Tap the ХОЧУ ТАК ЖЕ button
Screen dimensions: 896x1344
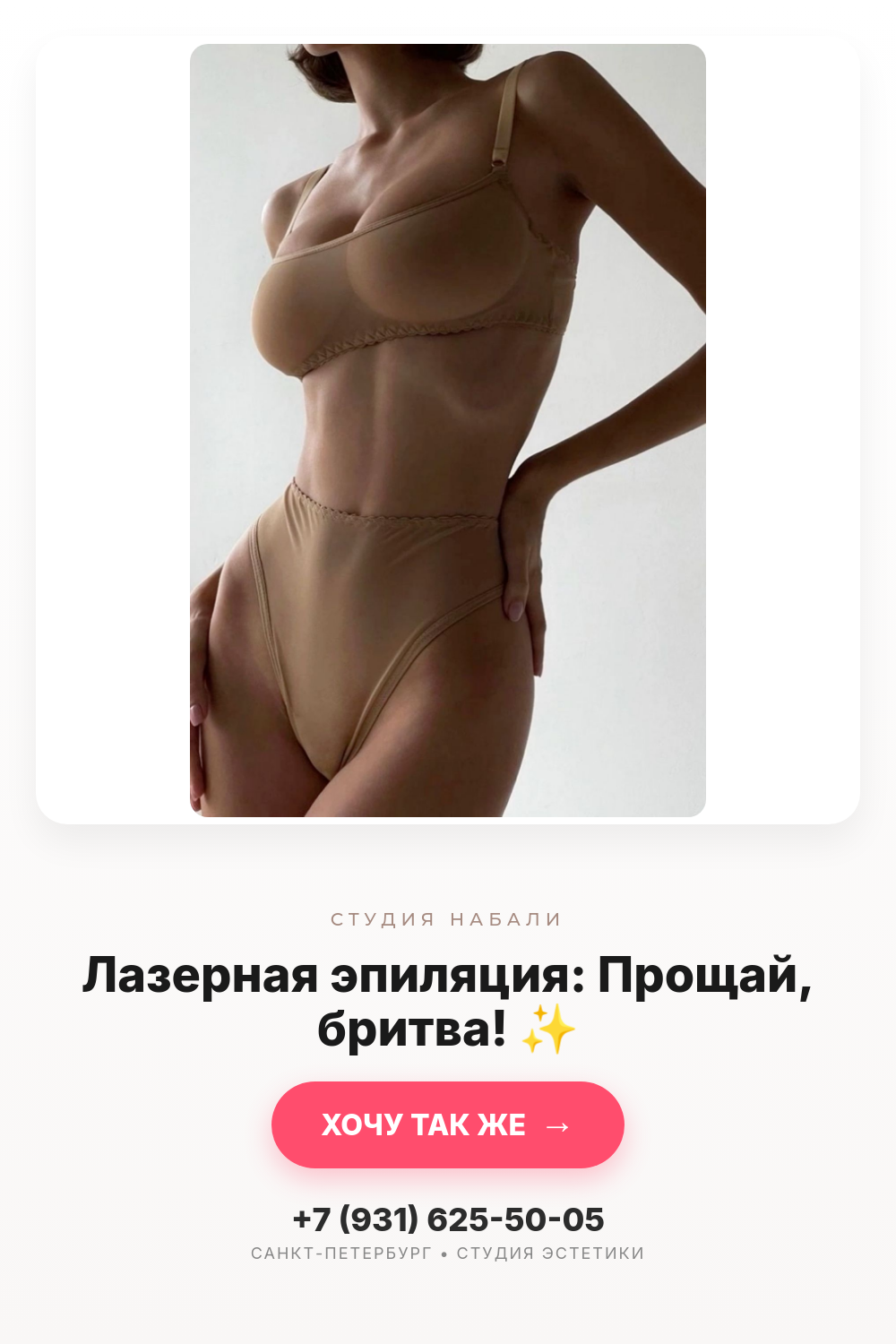[x=448, y=1124]
